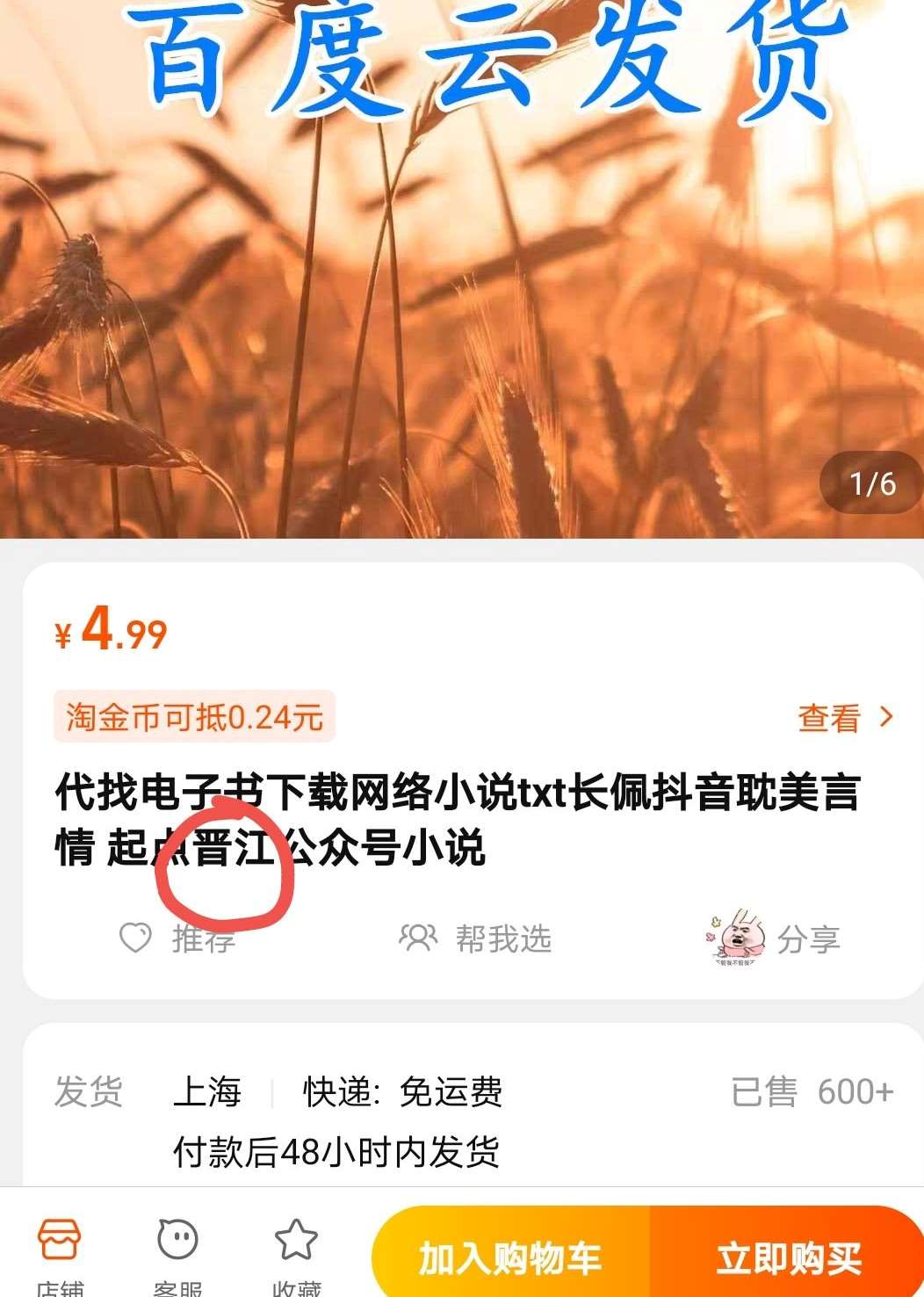Screen dimensions: 924x1297
Task: Contact 客服 customer service
Action: 177,1253
